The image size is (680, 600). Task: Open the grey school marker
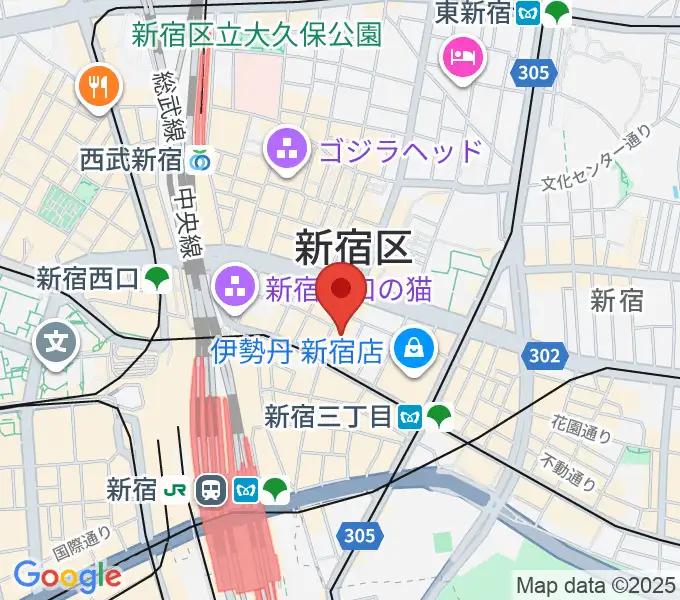tap(57, 342)
